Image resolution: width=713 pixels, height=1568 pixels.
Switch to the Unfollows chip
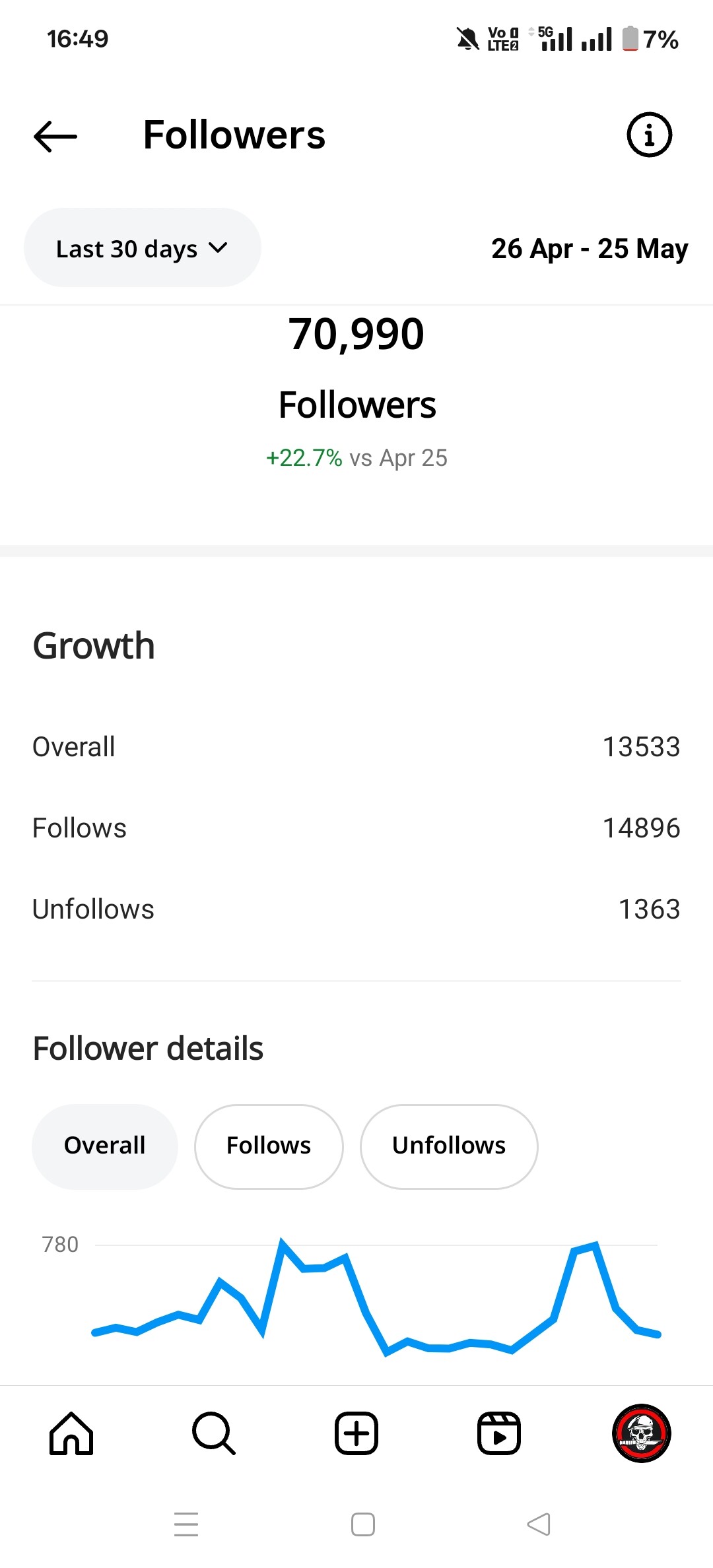pos(449,1146)
